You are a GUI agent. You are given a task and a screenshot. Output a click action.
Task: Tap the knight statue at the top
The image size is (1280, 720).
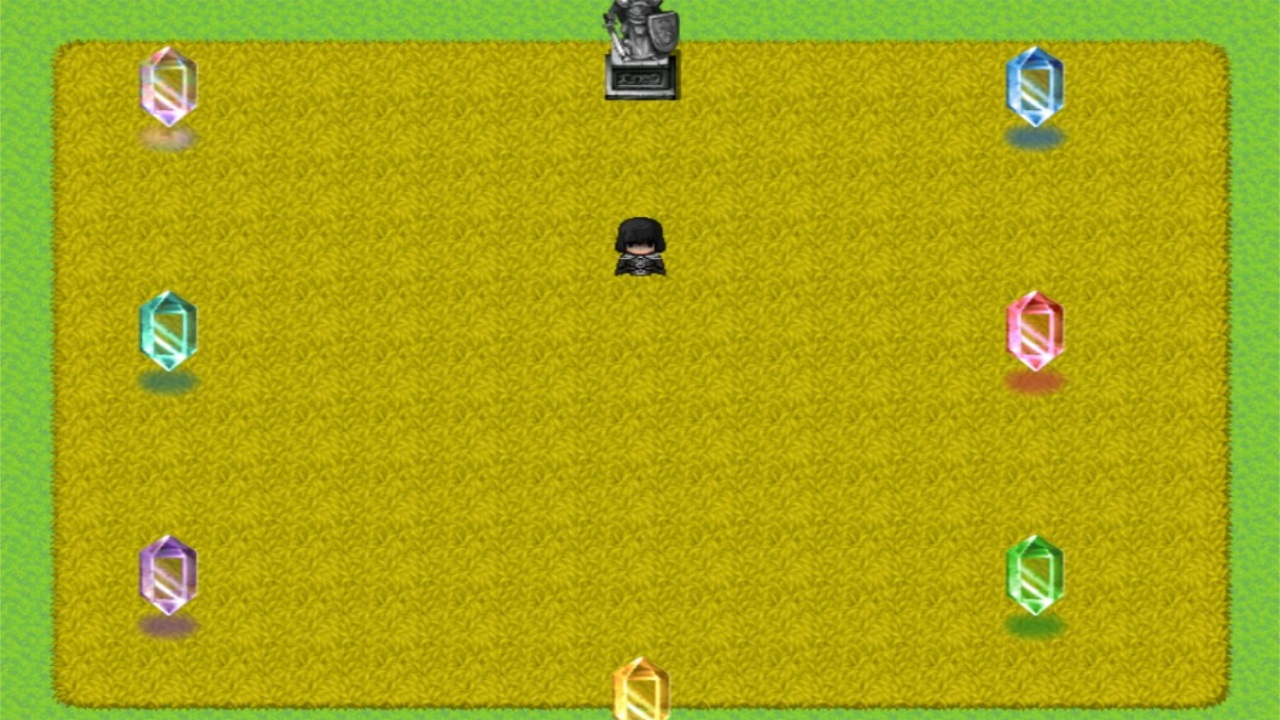(641, 50)
